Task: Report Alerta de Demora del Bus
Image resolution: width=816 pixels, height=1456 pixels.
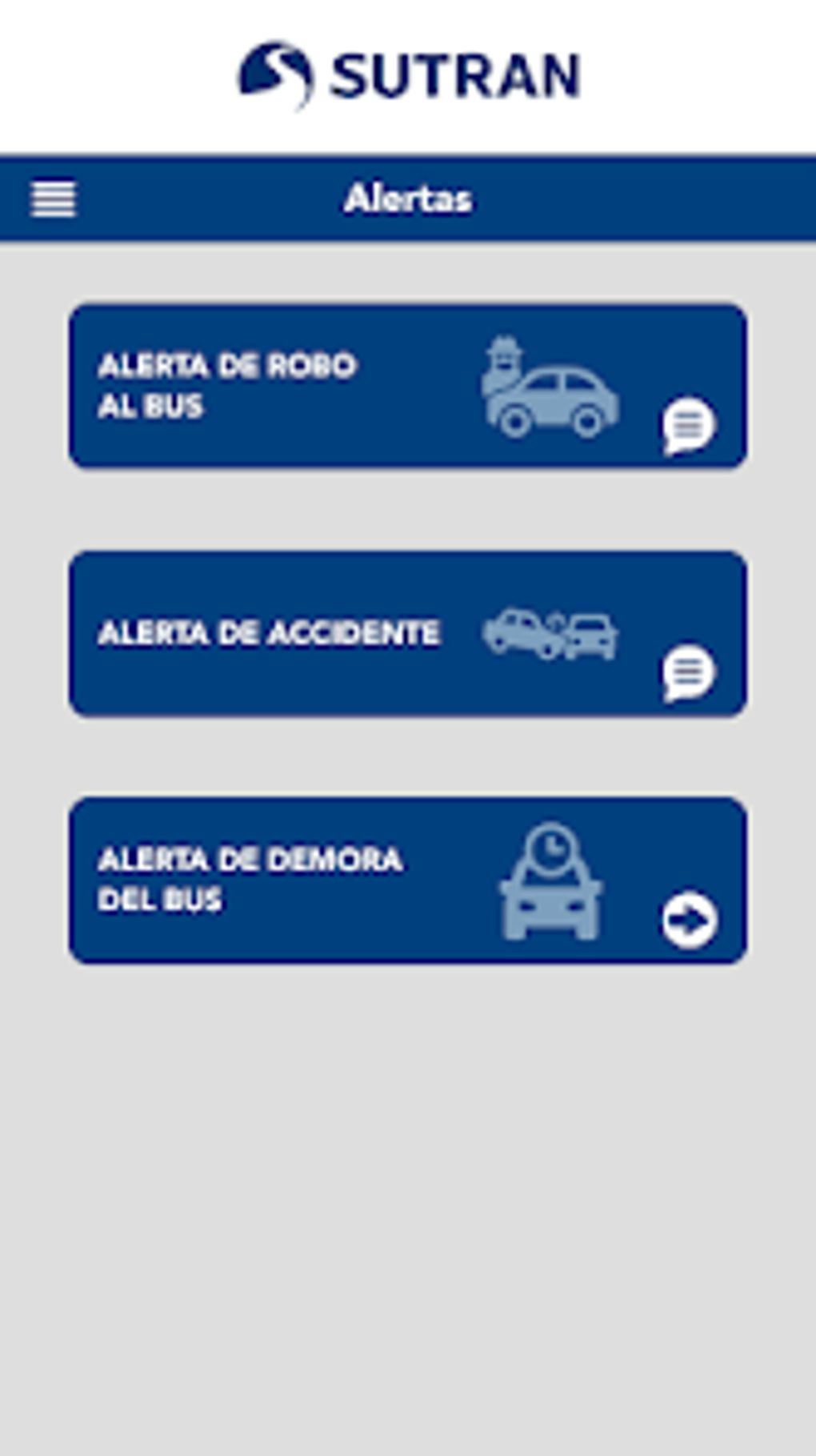Action: pyautogui.click(x=408, y=880)
